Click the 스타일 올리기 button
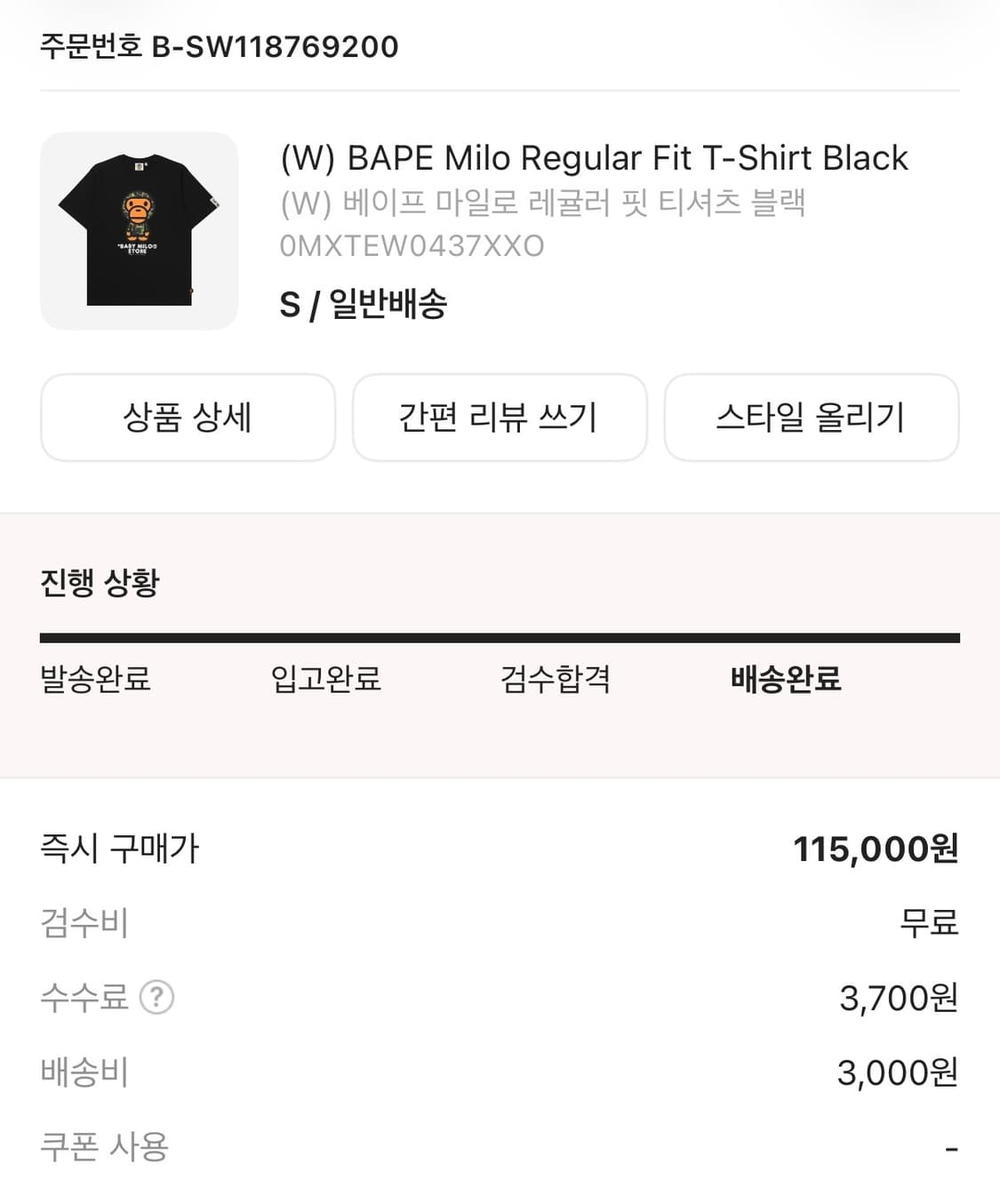Image resolution: width=1000 pixels, height=1204 pixels. click(812, 418)
